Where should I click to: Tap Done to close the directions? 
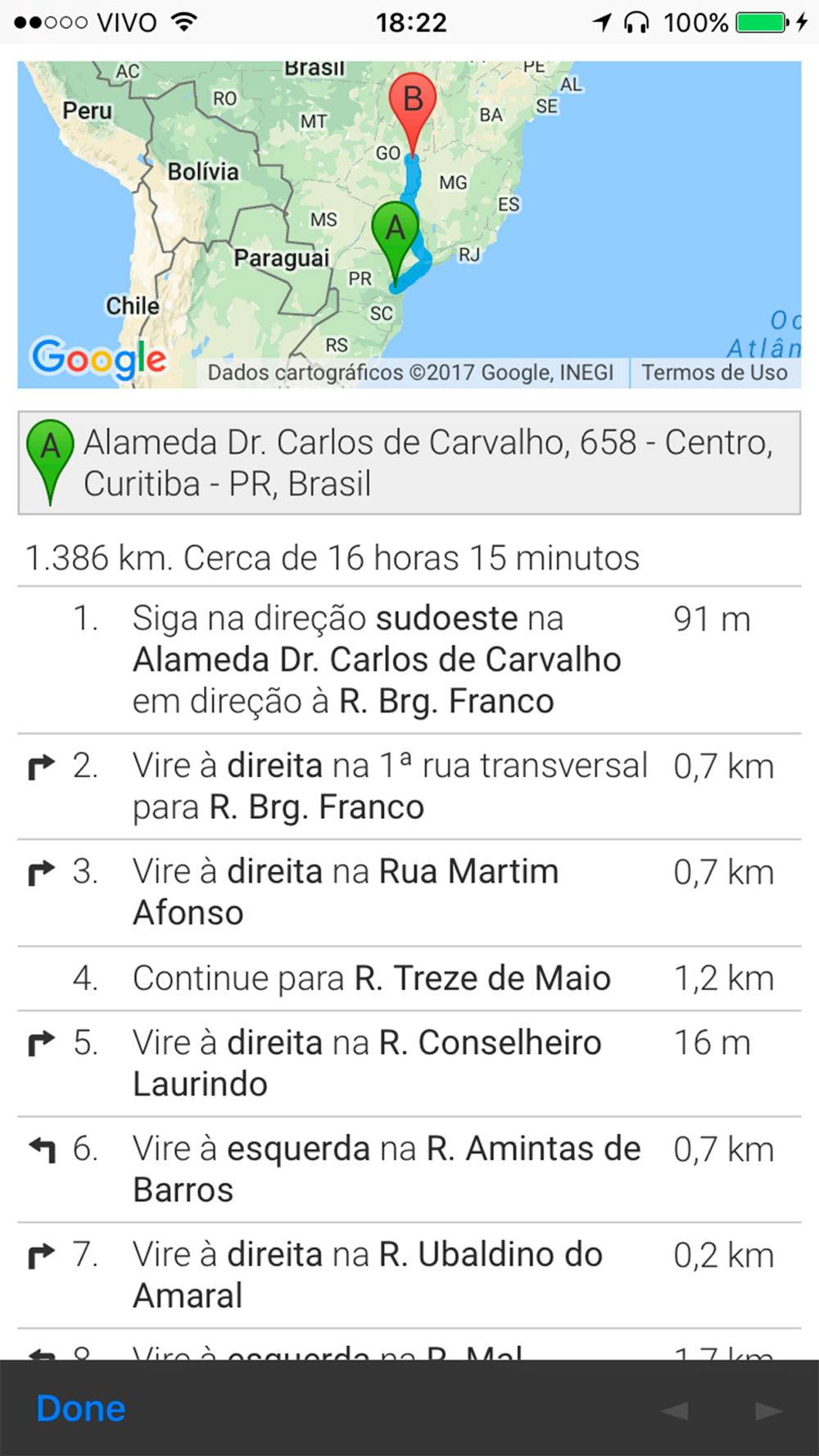click(81, 1408)
